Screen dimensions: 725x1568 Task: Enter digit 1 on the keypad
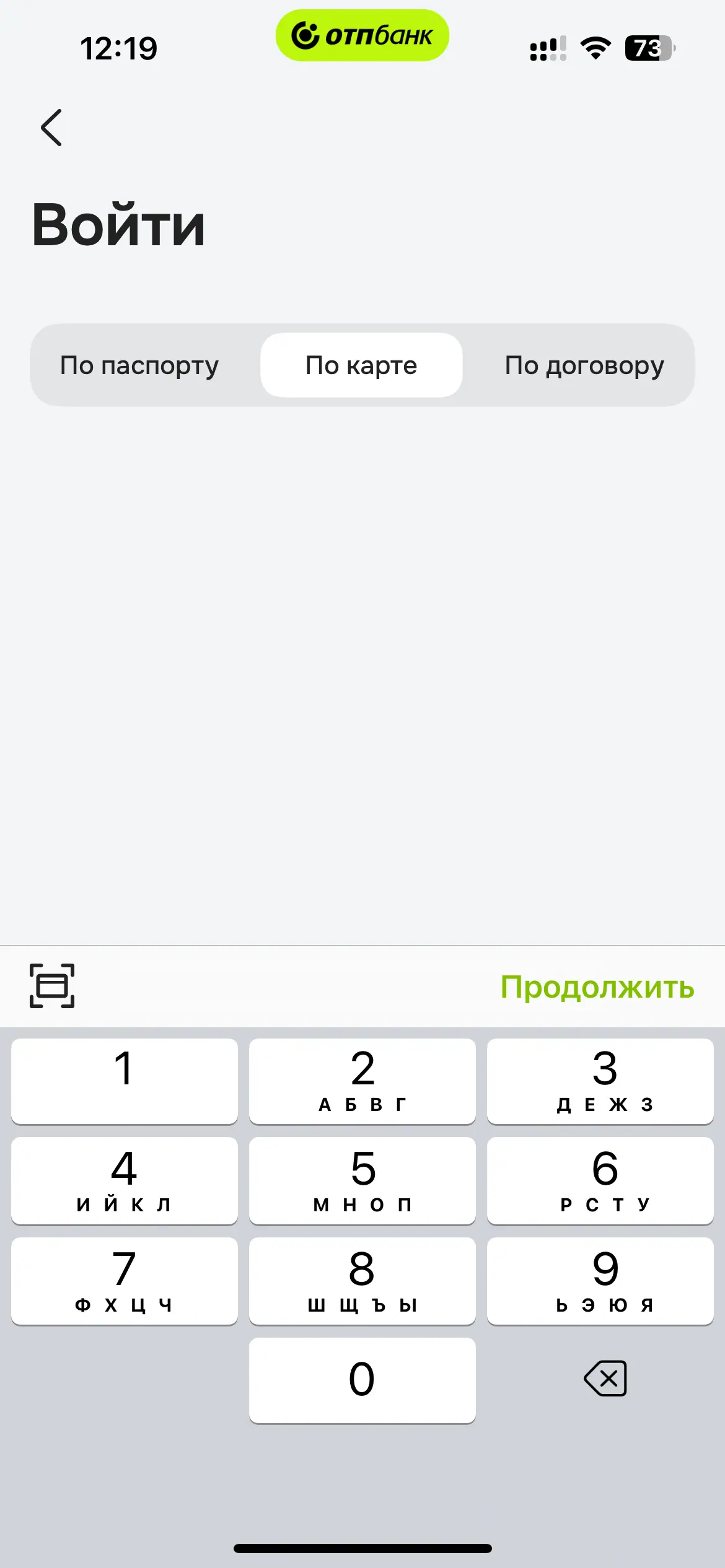coord(124,1081)
